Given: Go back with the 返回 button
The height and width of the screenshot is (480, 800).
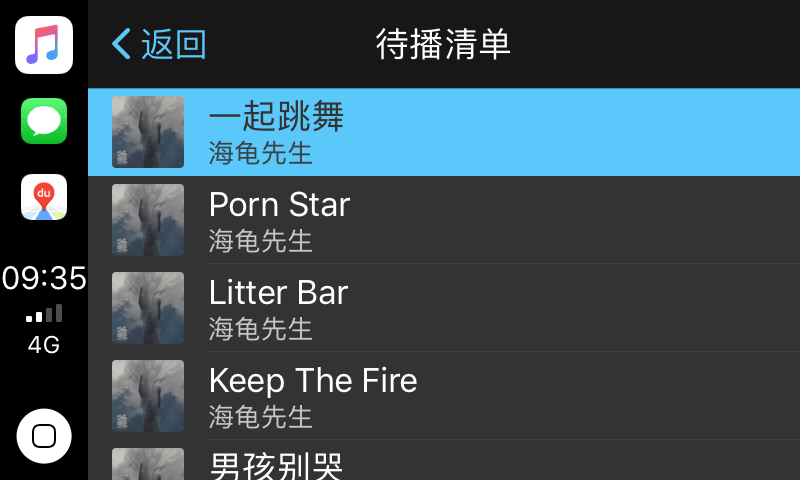Looking at the screenshot, I should [x=160, y=44].
